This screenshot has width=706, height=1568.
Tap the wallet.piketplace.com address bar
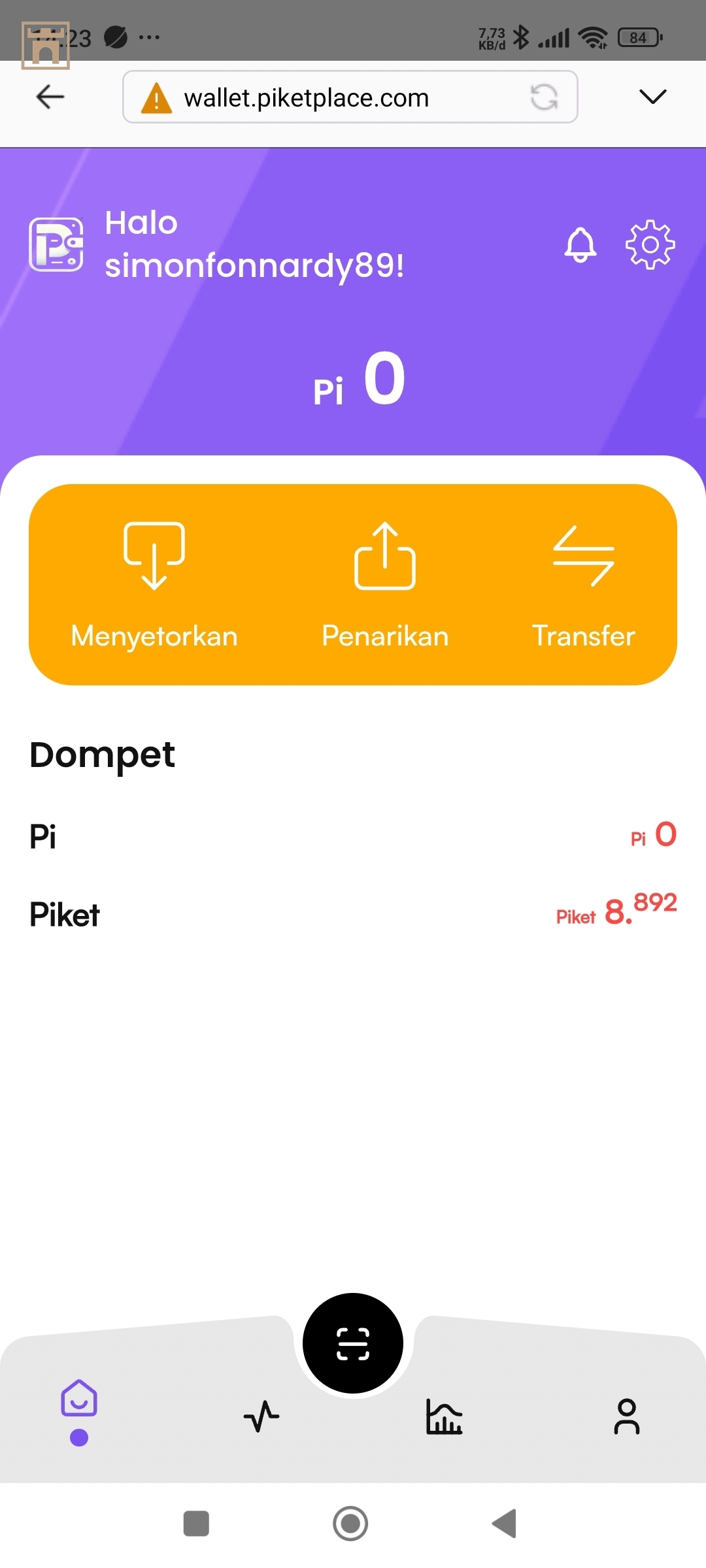click(306, 97)
